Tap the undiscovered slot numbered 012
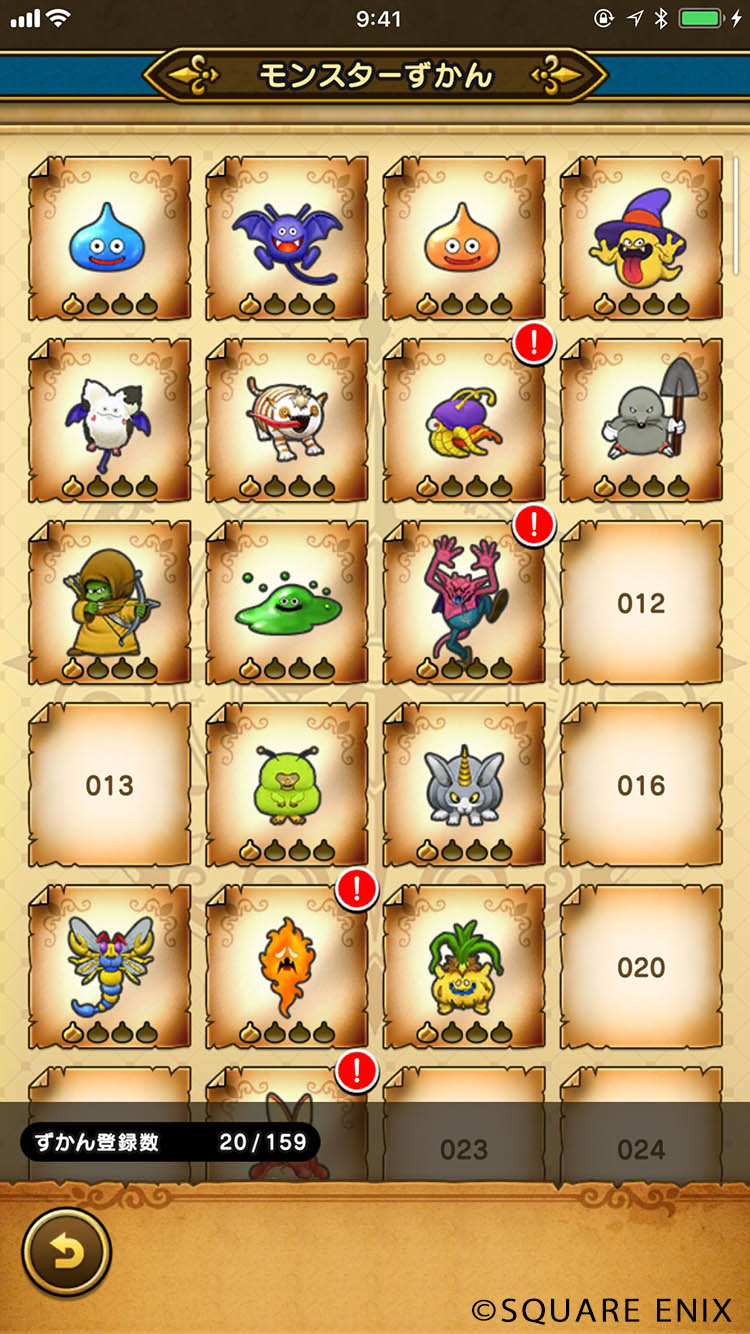 point(641,603)
